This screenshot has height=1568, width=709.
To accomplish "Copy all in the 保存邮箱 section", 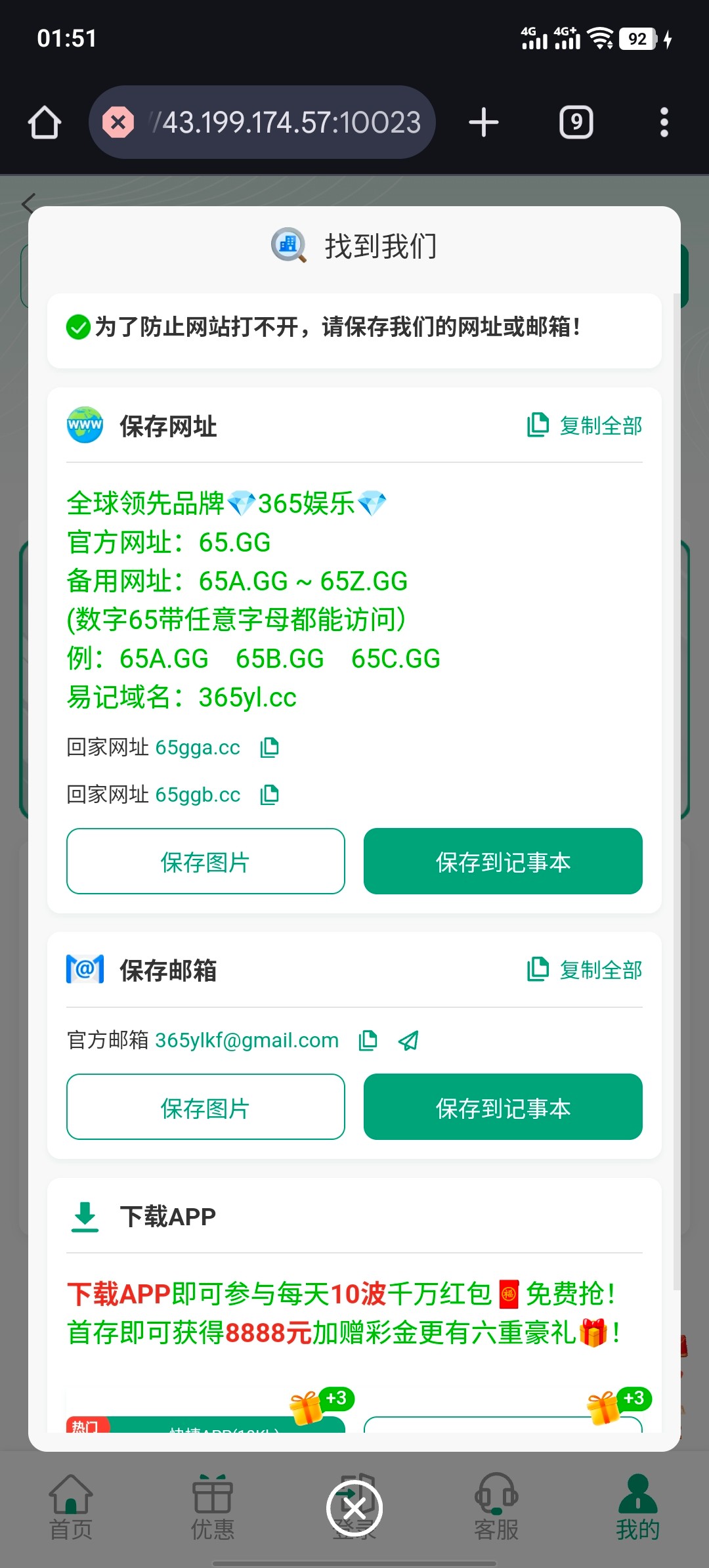I will click(585, 970).
